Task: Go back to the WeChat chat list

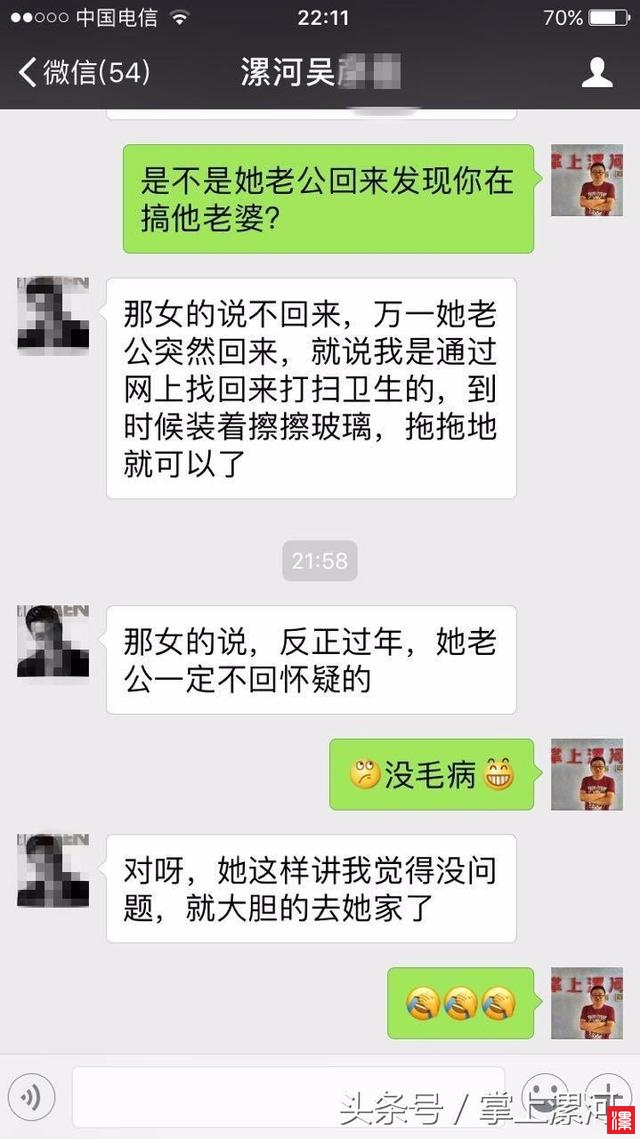Action: [83, 72]
